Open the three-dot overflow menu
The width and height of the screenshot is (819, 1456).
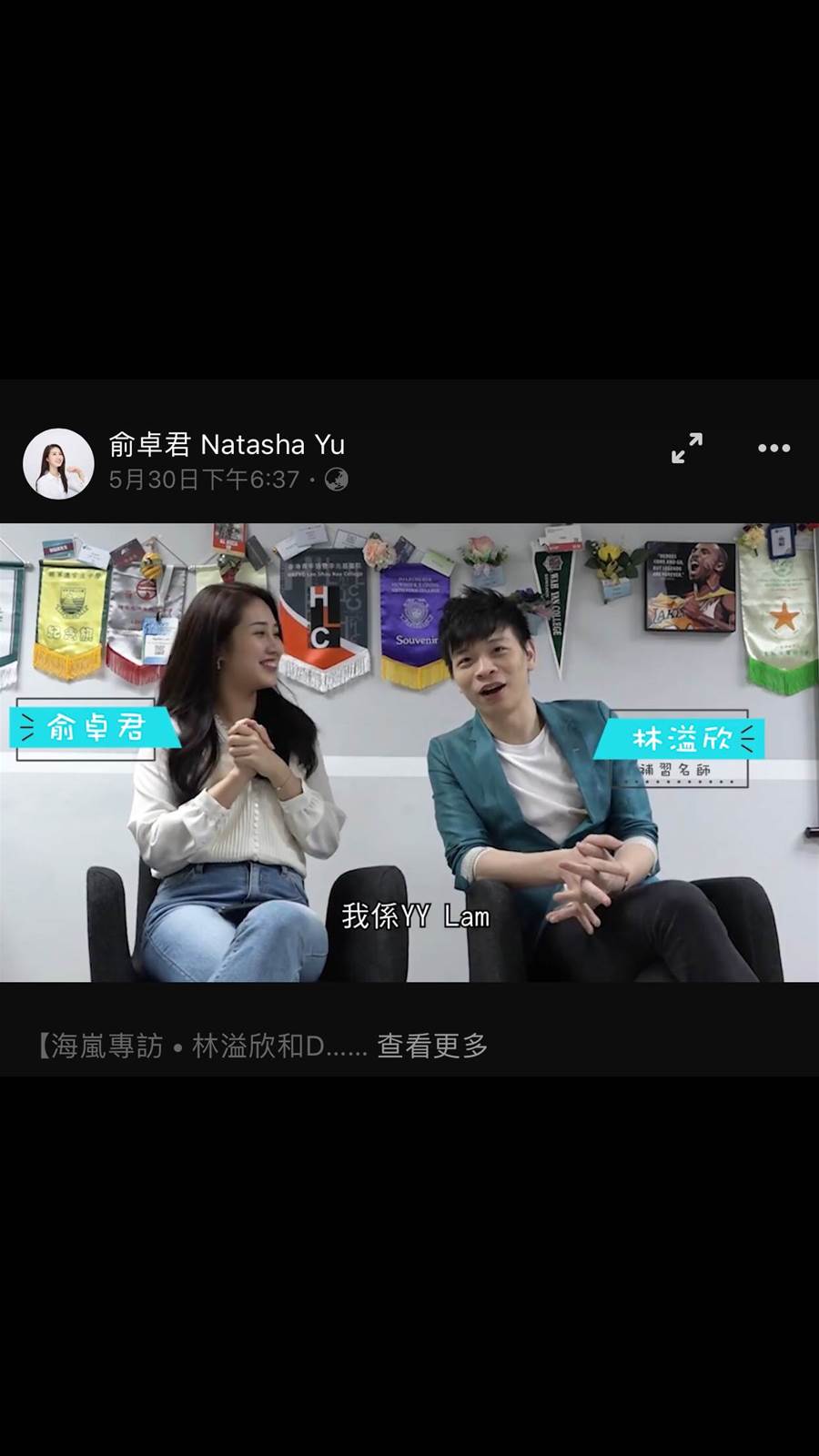tap(773, 448)
